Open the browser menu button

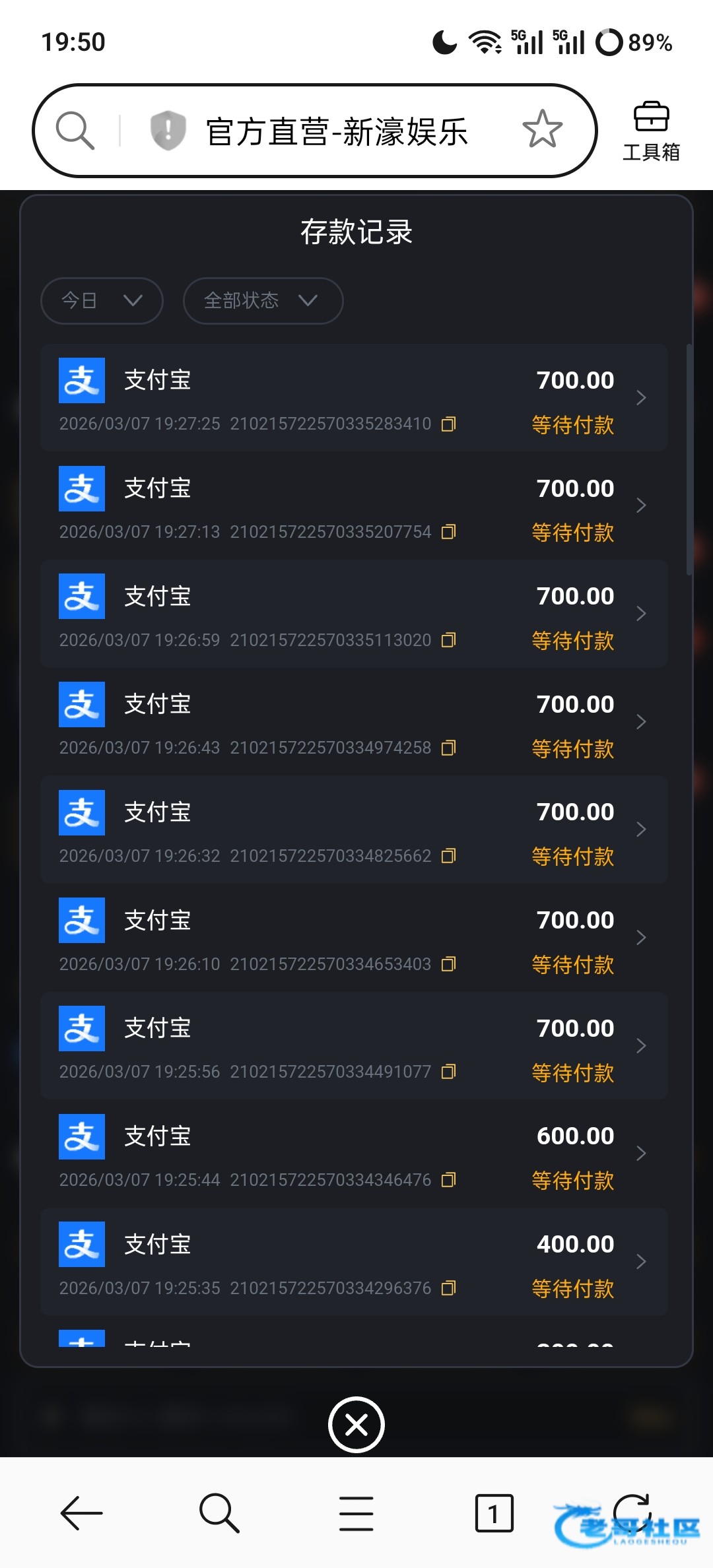(356, 1513)
